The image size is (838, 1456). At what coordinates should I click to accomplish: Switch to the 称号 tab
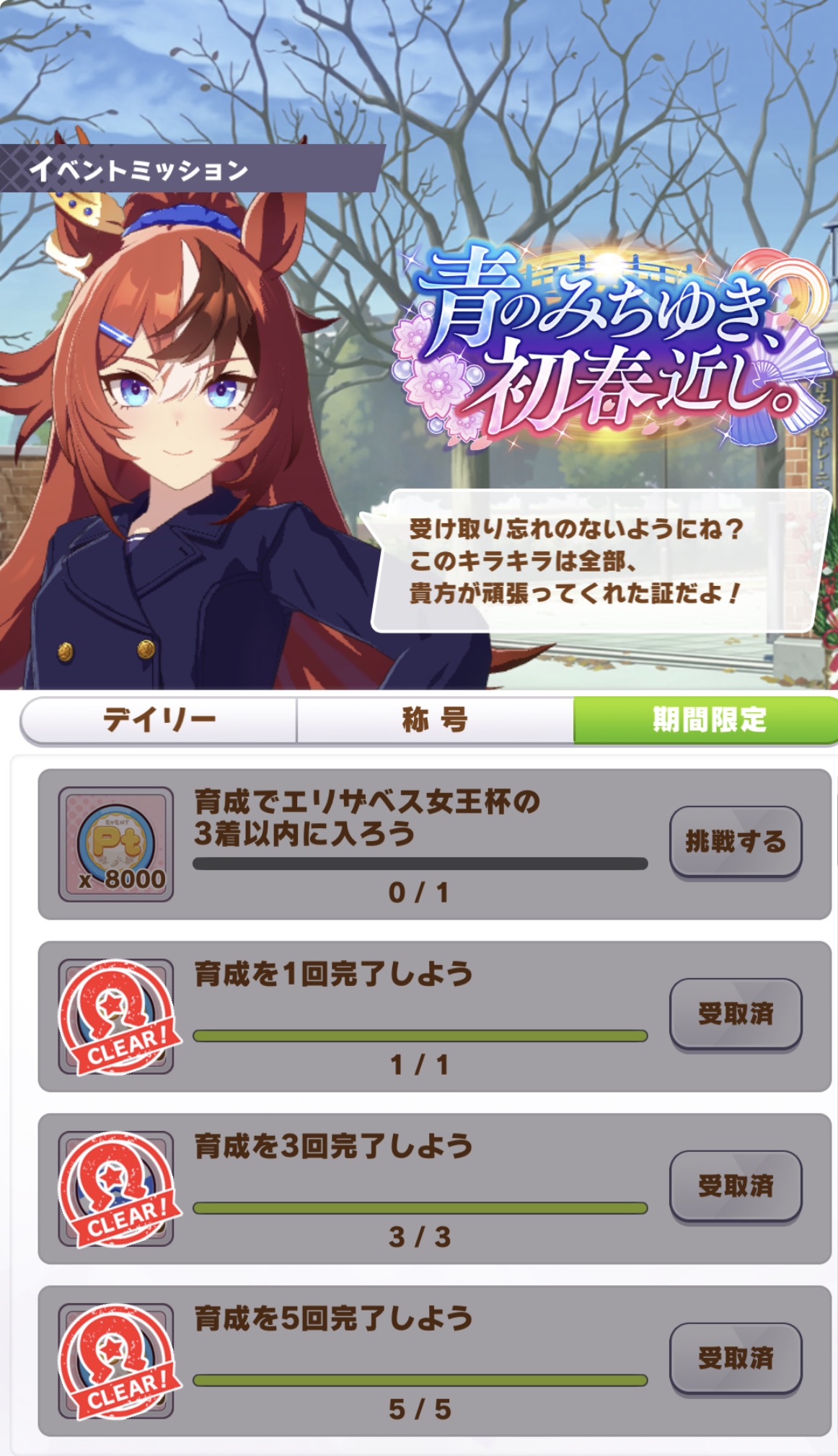pyautogui.click(x=435, y=719)
